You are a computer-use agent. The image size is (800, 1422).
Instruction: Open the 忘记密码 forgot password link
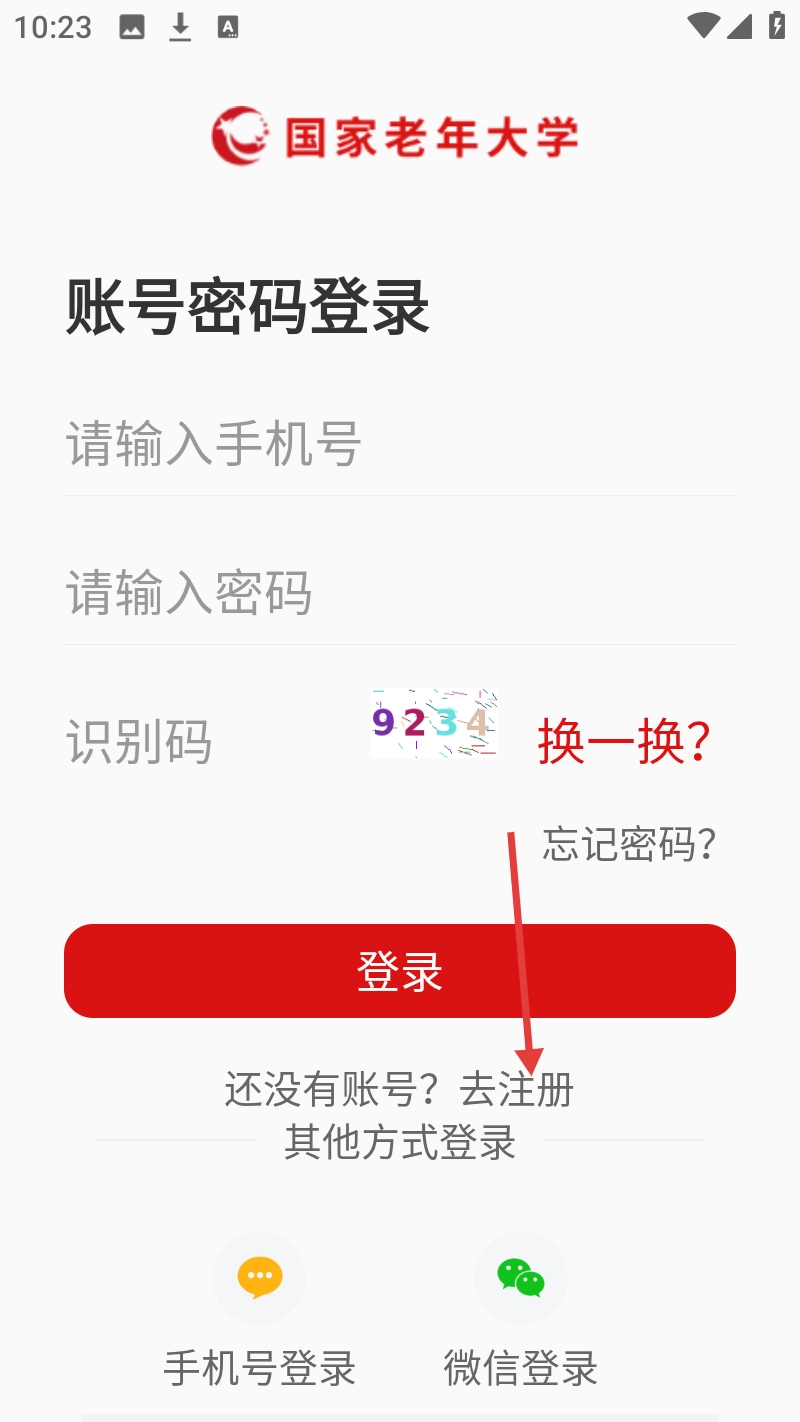630,845
